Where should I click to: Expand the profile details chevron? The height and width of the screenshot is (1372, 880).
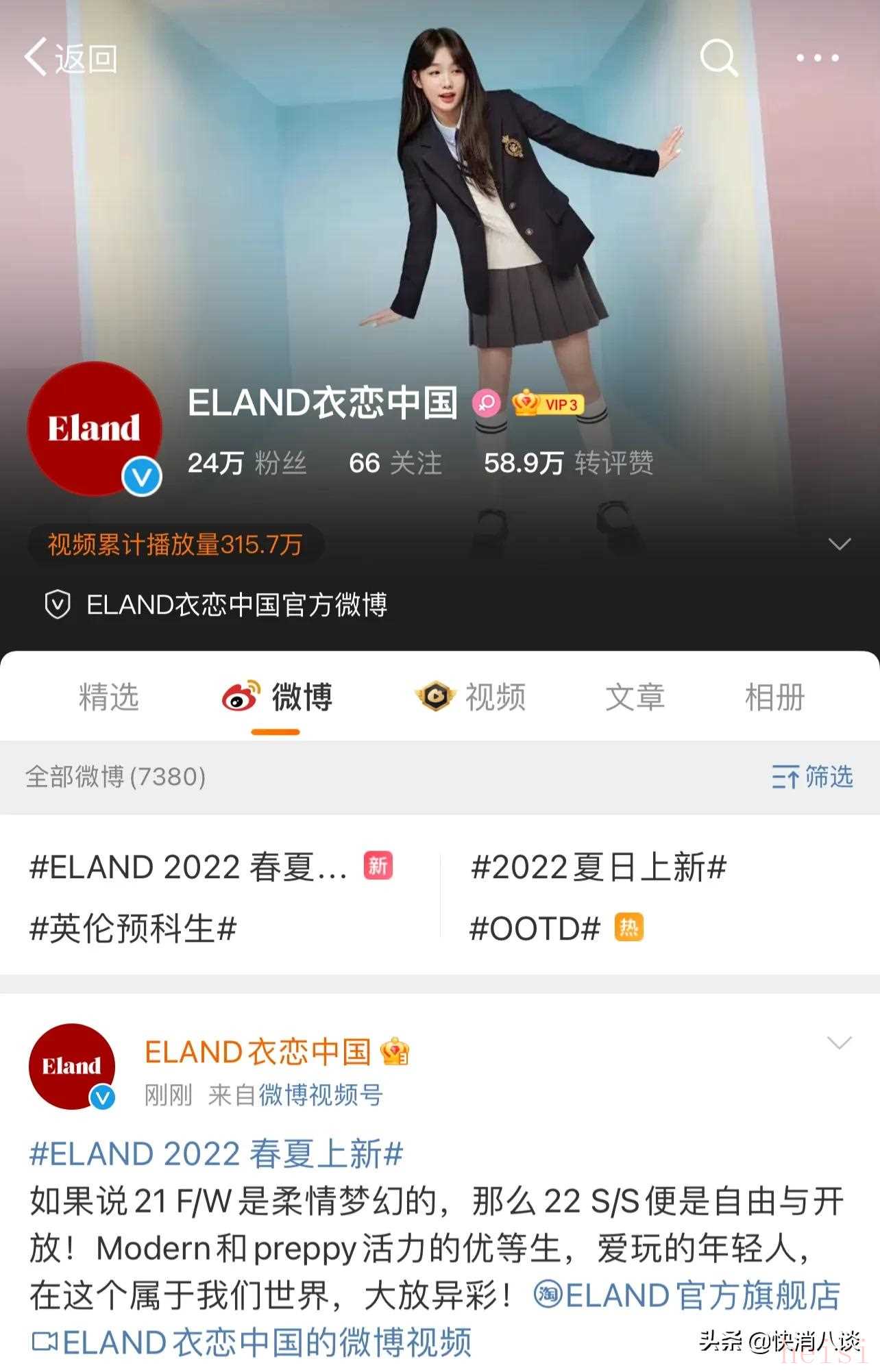pos(840,545)
